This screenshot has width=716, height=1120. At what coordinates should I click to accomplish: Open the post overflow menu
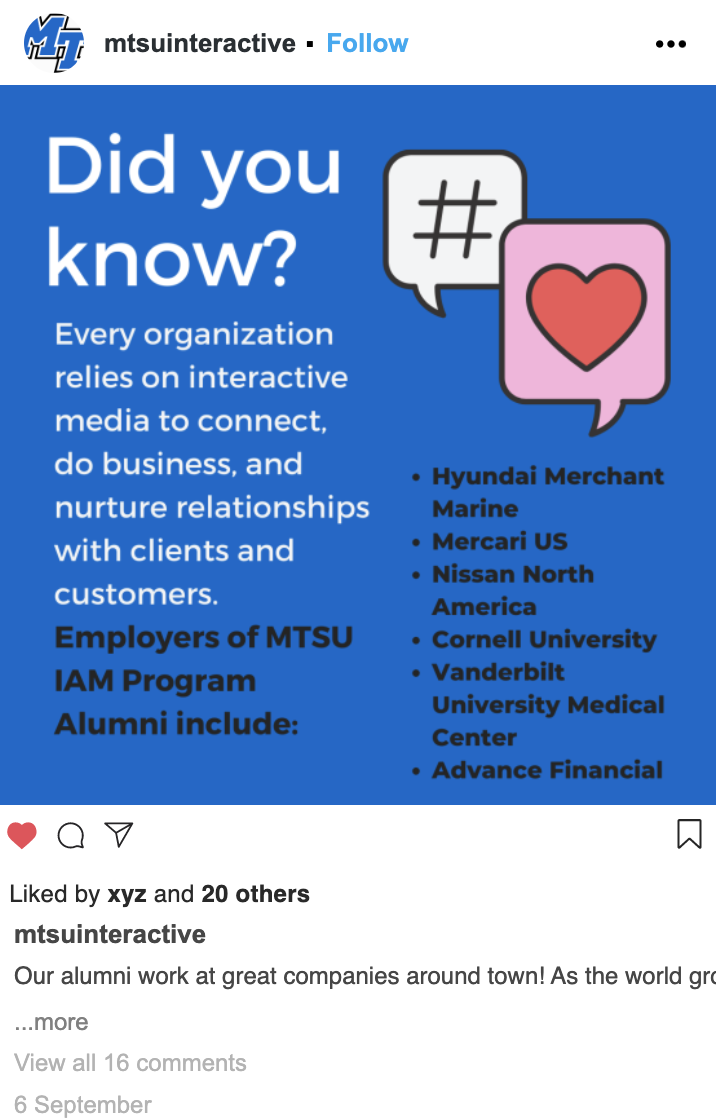tap(670, 44)
